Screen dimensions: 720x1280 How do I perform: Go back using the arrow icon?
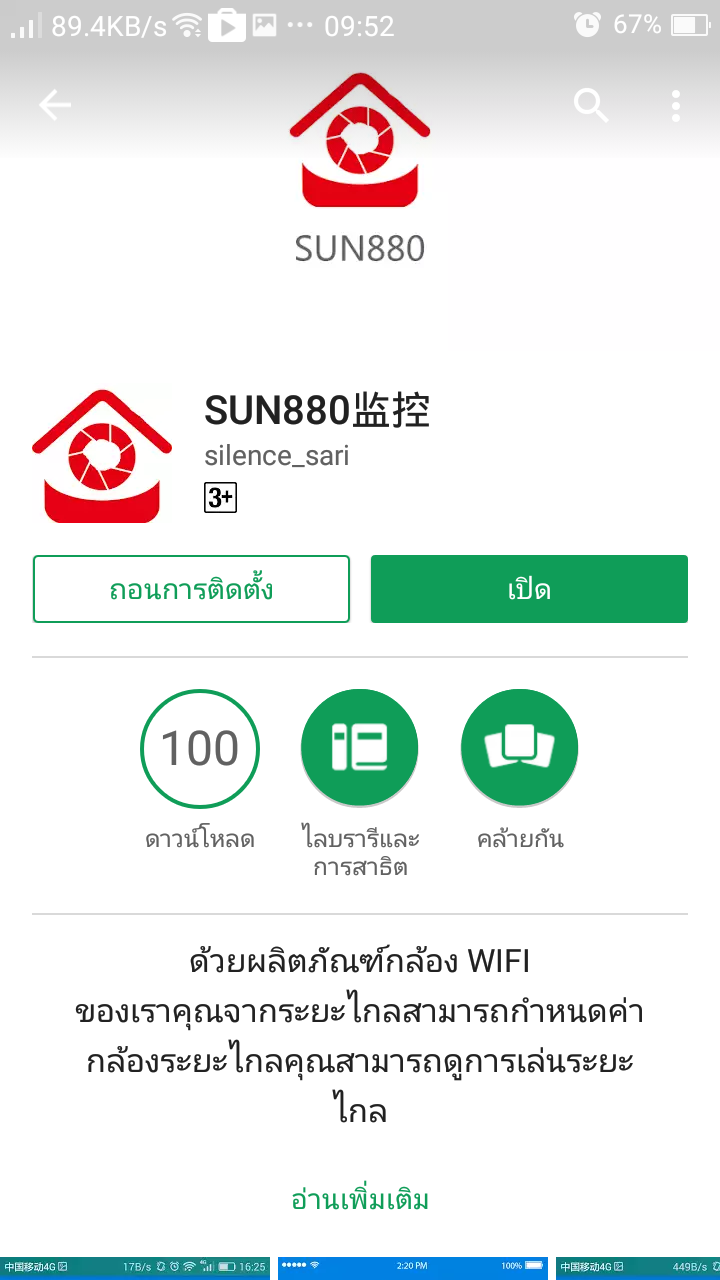click(55, 105)
